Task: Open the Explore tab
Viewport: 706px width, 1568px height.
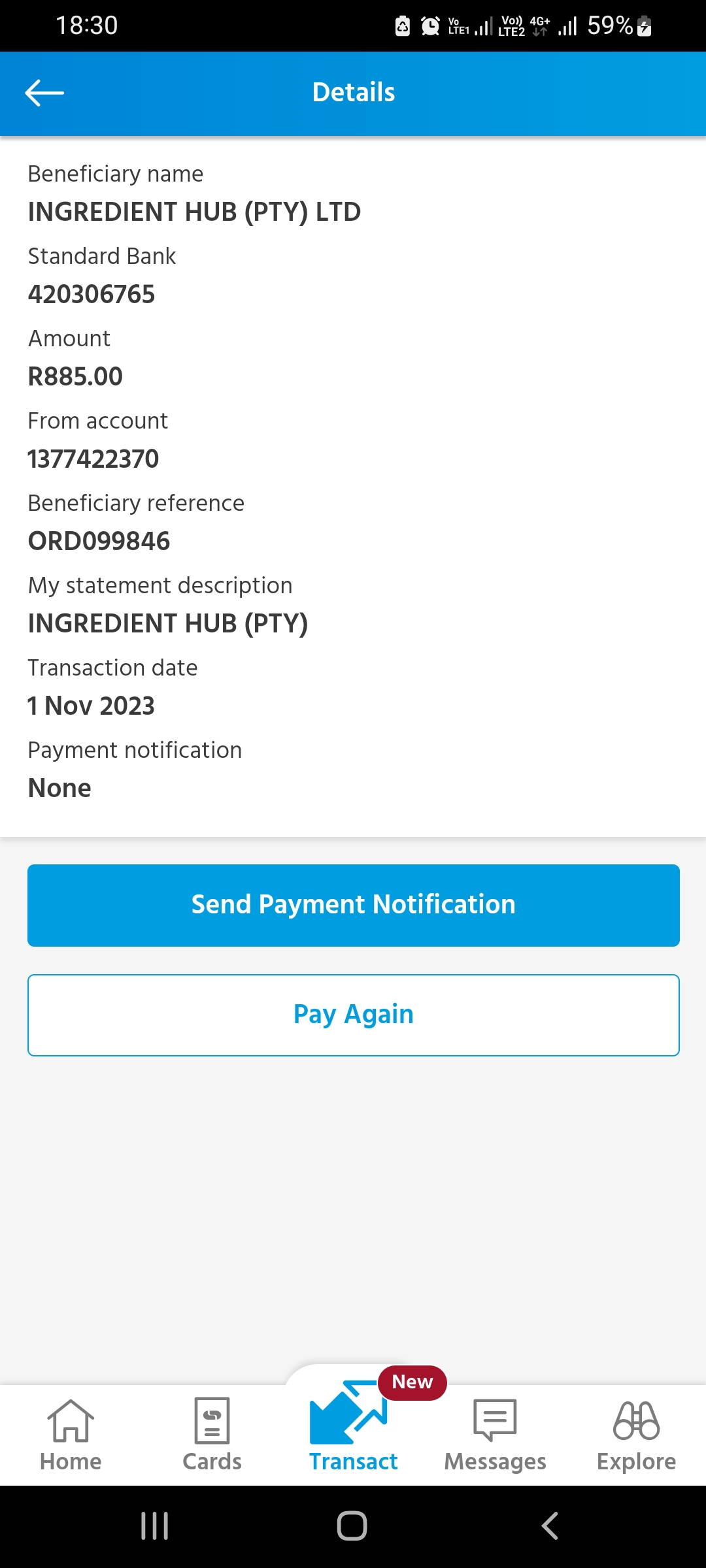Action: click(x=636, y=1435)
